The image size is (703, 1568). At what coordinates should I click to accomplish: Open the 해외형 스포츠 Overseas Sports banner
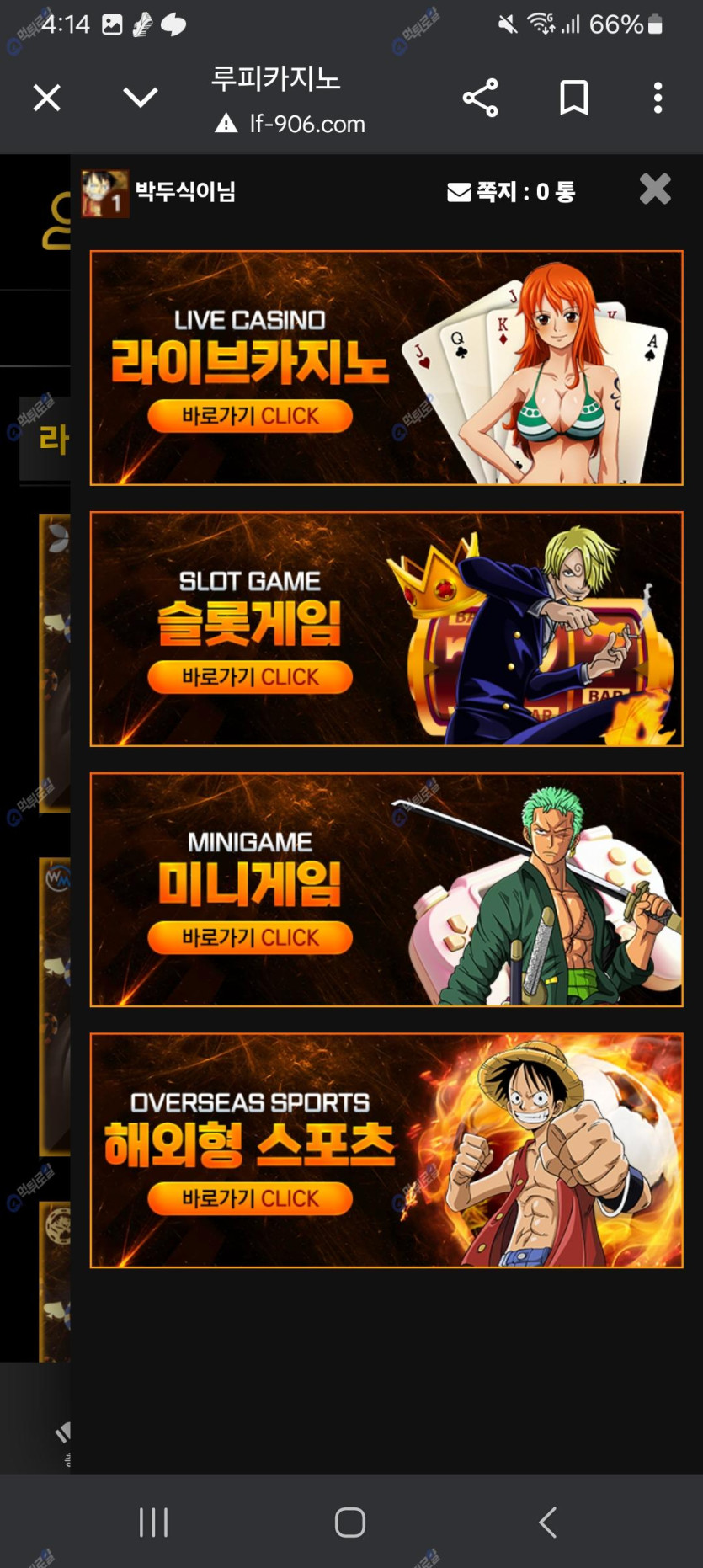(386, 1150)
